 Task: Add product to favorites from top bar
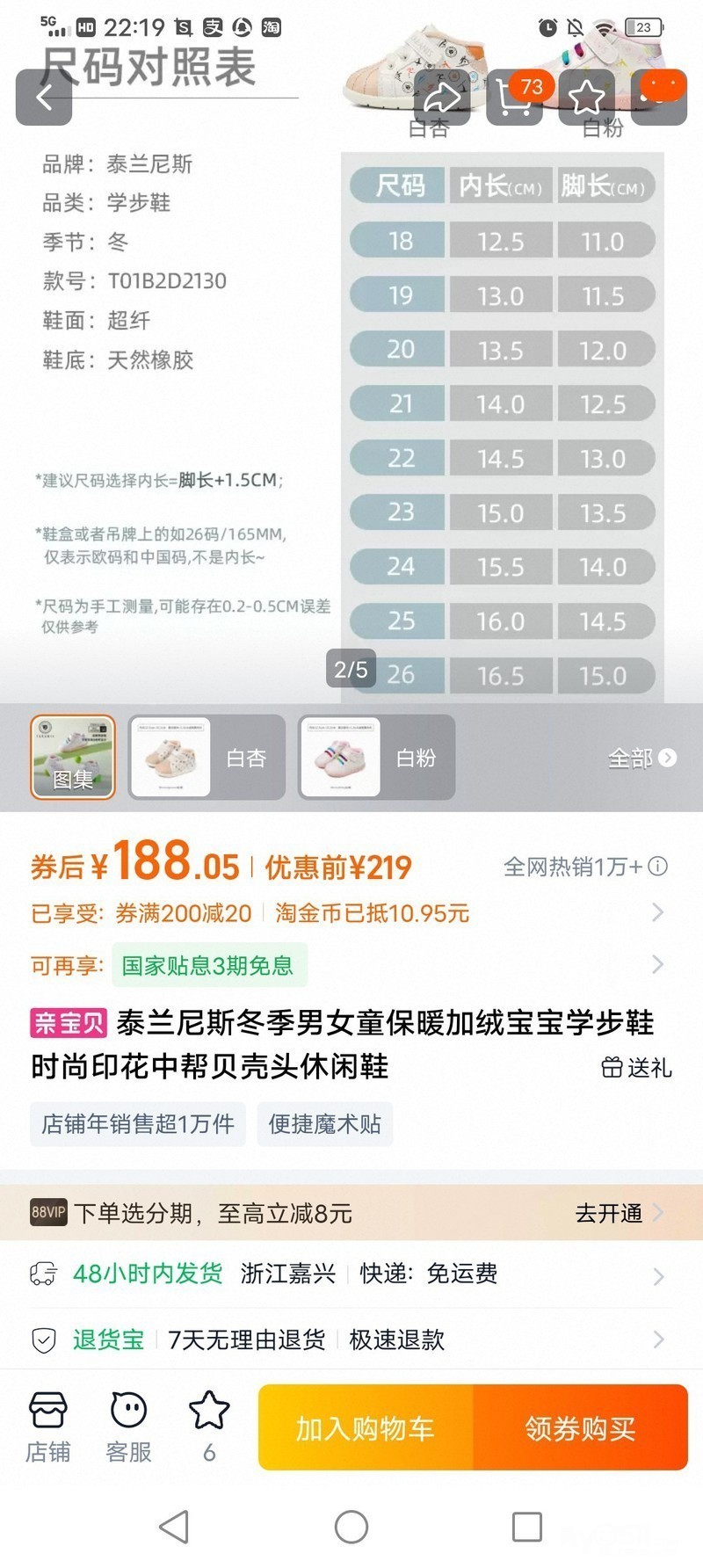coord(586,98)
